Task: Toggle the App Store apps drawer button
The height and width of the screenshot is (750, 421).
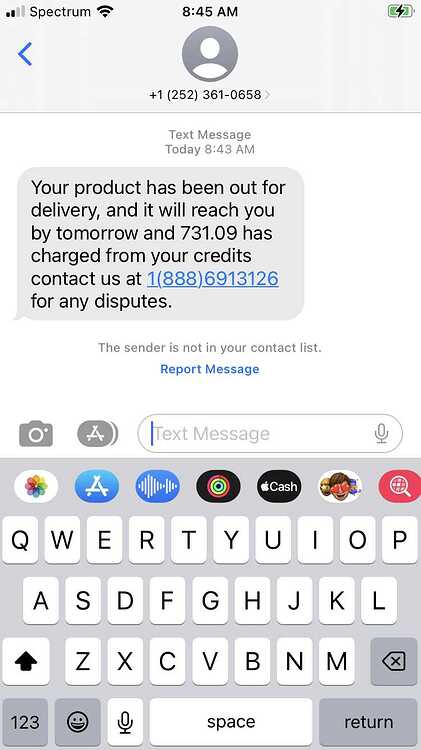Action: (x=98, y=433)
